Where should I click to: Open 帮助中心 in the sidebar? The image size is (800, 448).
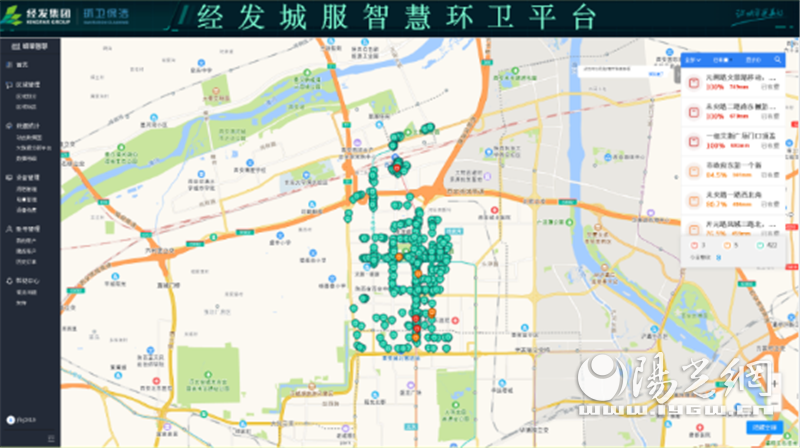[26, 281]
